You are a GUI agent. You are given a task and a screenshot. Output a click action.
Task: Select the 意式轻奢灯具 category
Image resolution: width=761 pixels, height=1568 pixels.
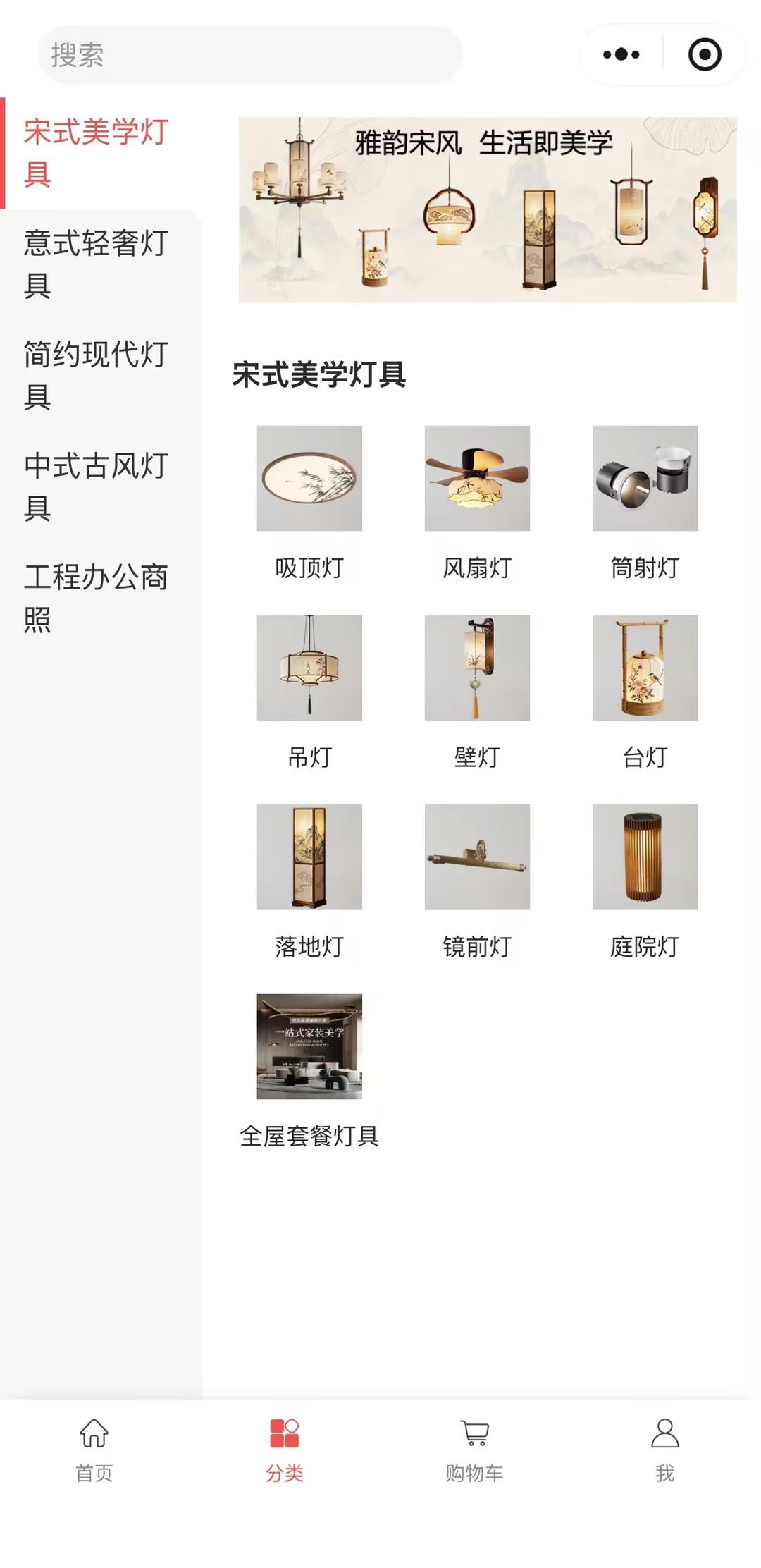pos(97,264)
